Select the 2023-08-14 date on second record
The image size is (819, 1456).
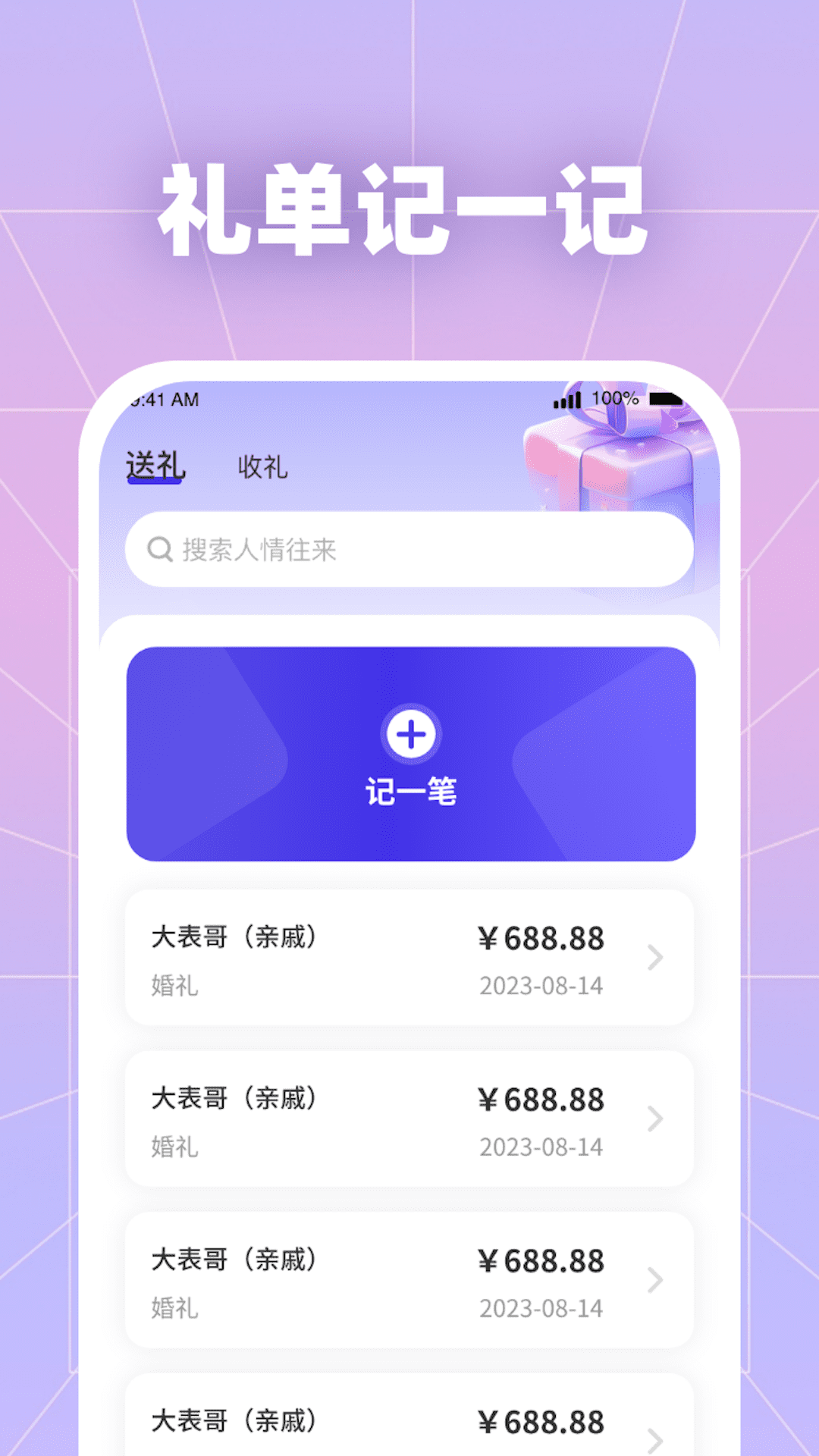point(541,1147)
